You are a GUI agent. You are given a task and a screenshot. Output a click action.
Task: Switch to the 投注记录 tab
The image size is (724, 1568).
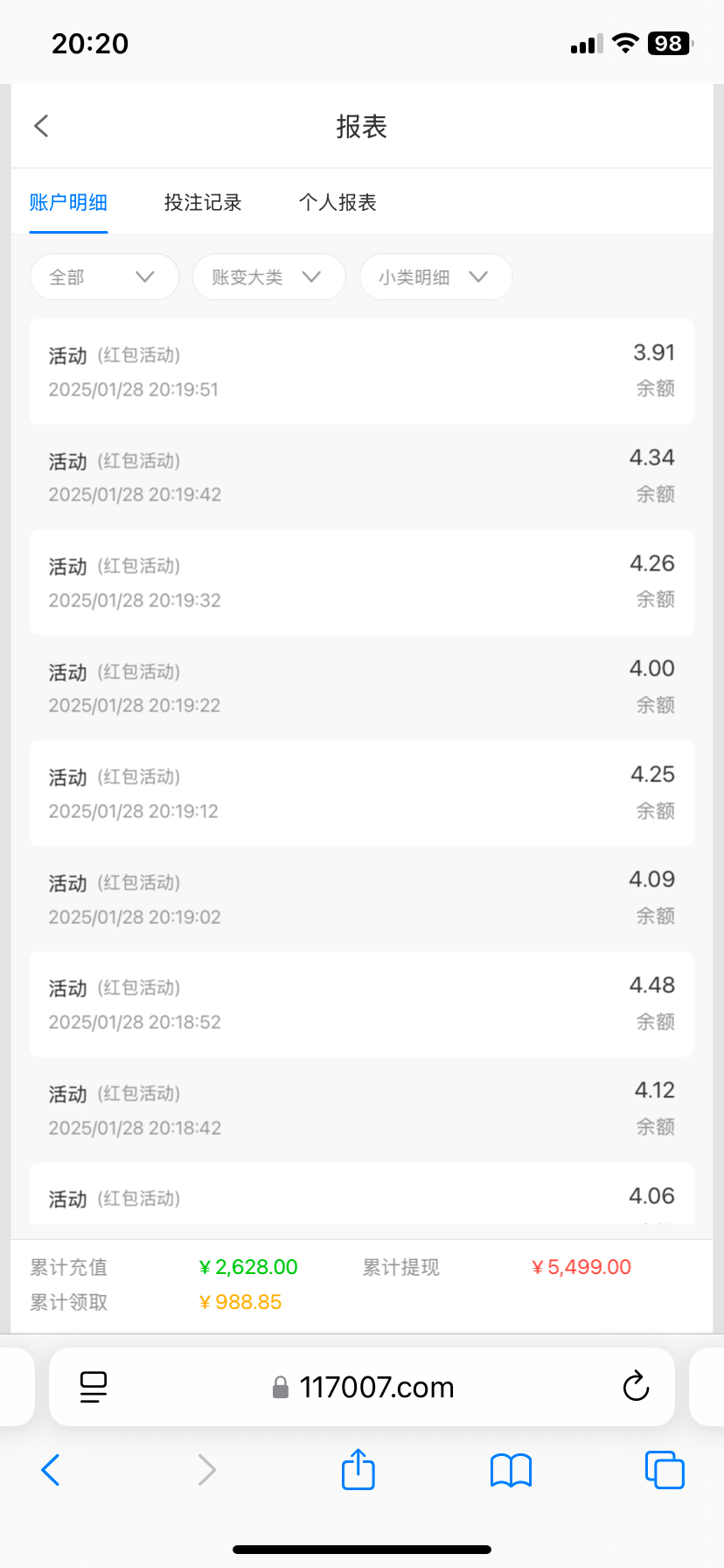[x=203, y=202]
